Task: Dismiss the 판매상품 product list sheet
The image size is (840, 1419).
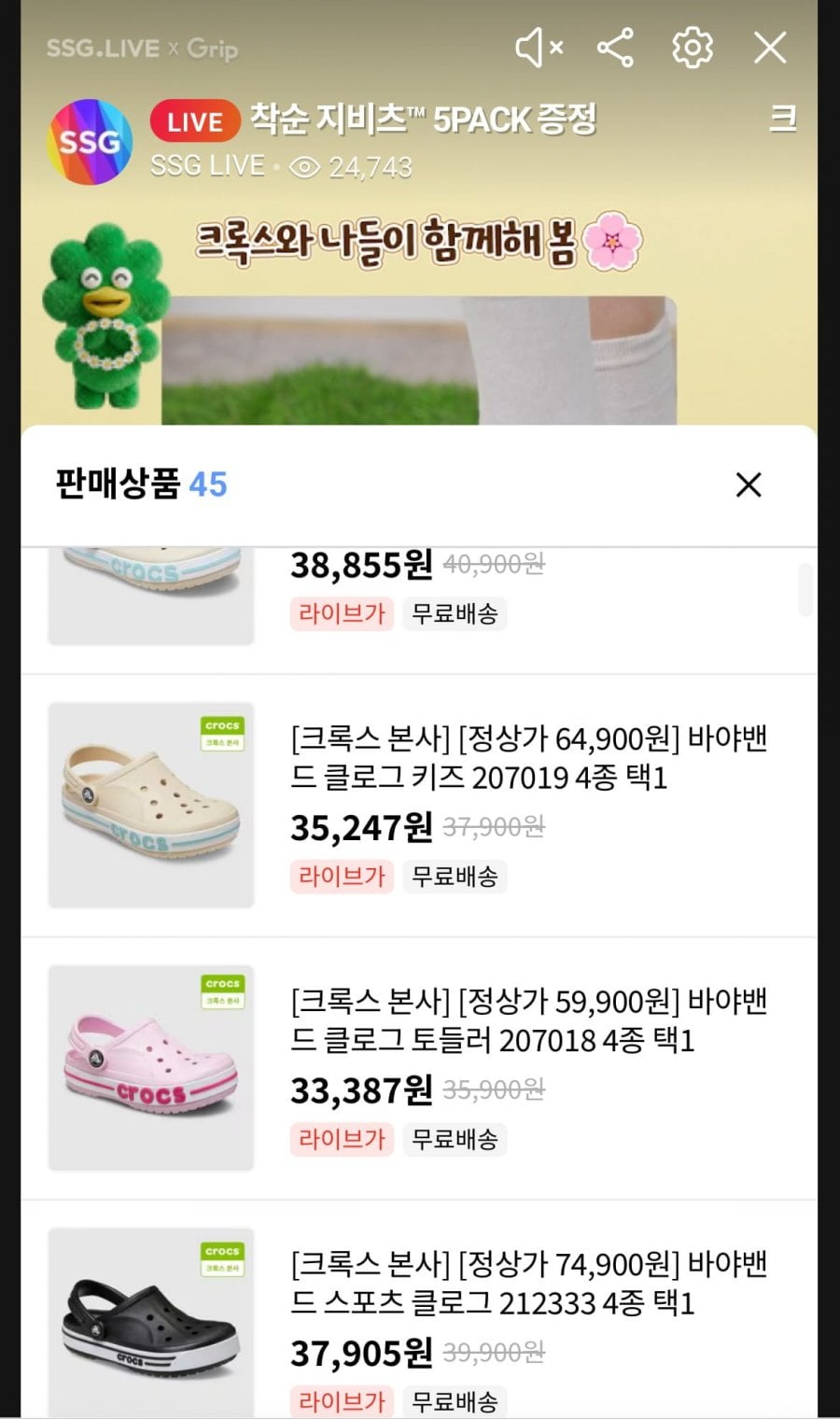Action: 749,485
